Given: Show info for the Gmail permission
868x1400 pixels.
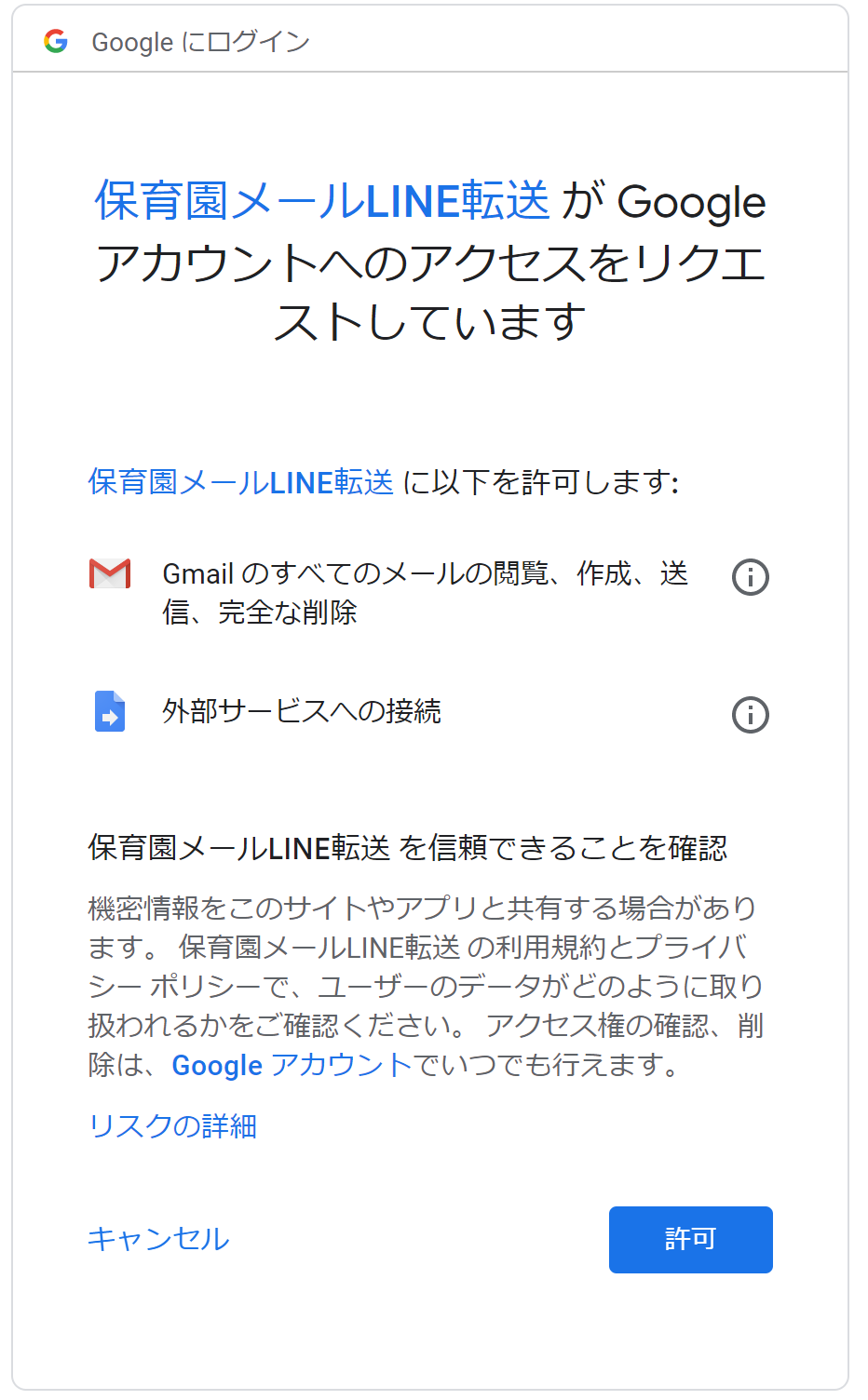Looking at the screenshot, I should coord(750,577).
